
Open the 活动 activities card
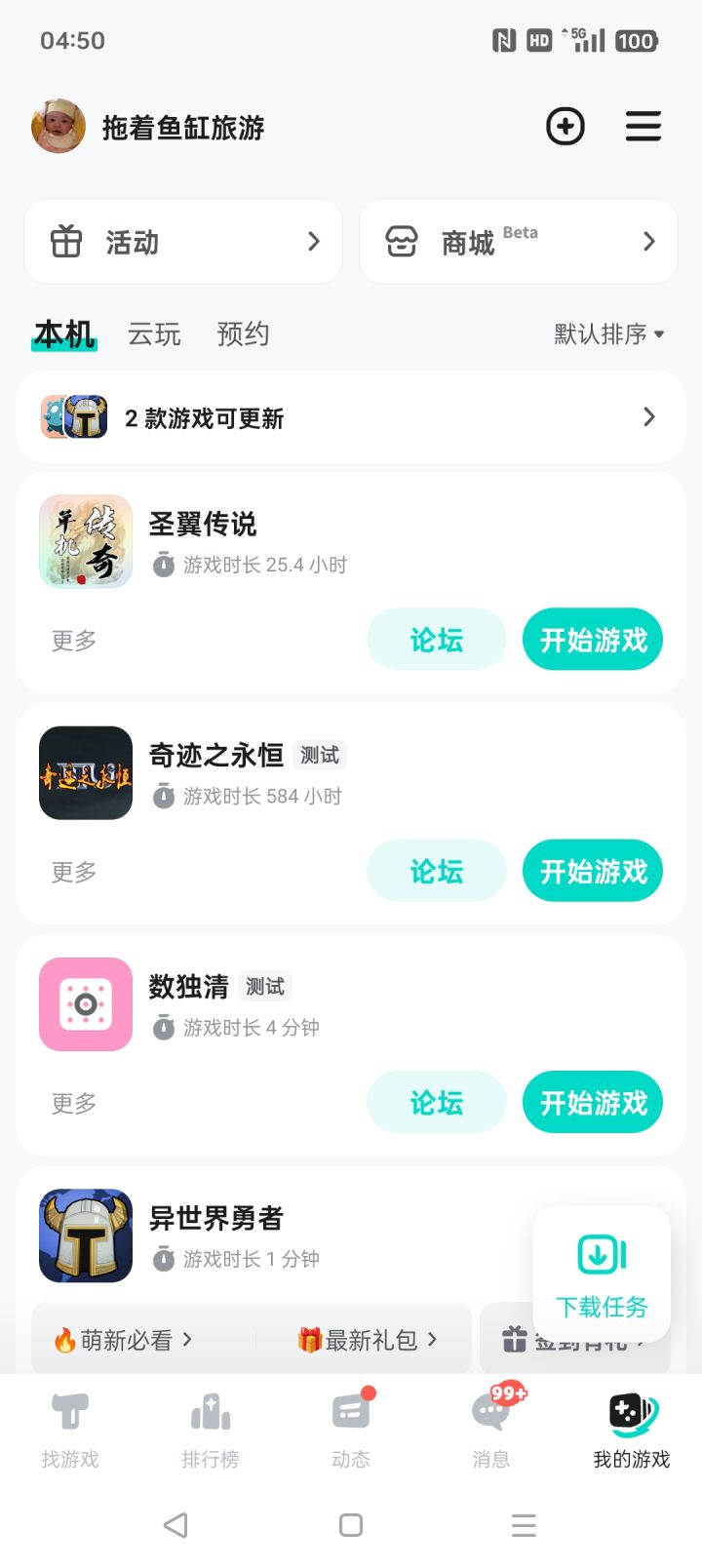pyautogui.click(x=183, y=242)
